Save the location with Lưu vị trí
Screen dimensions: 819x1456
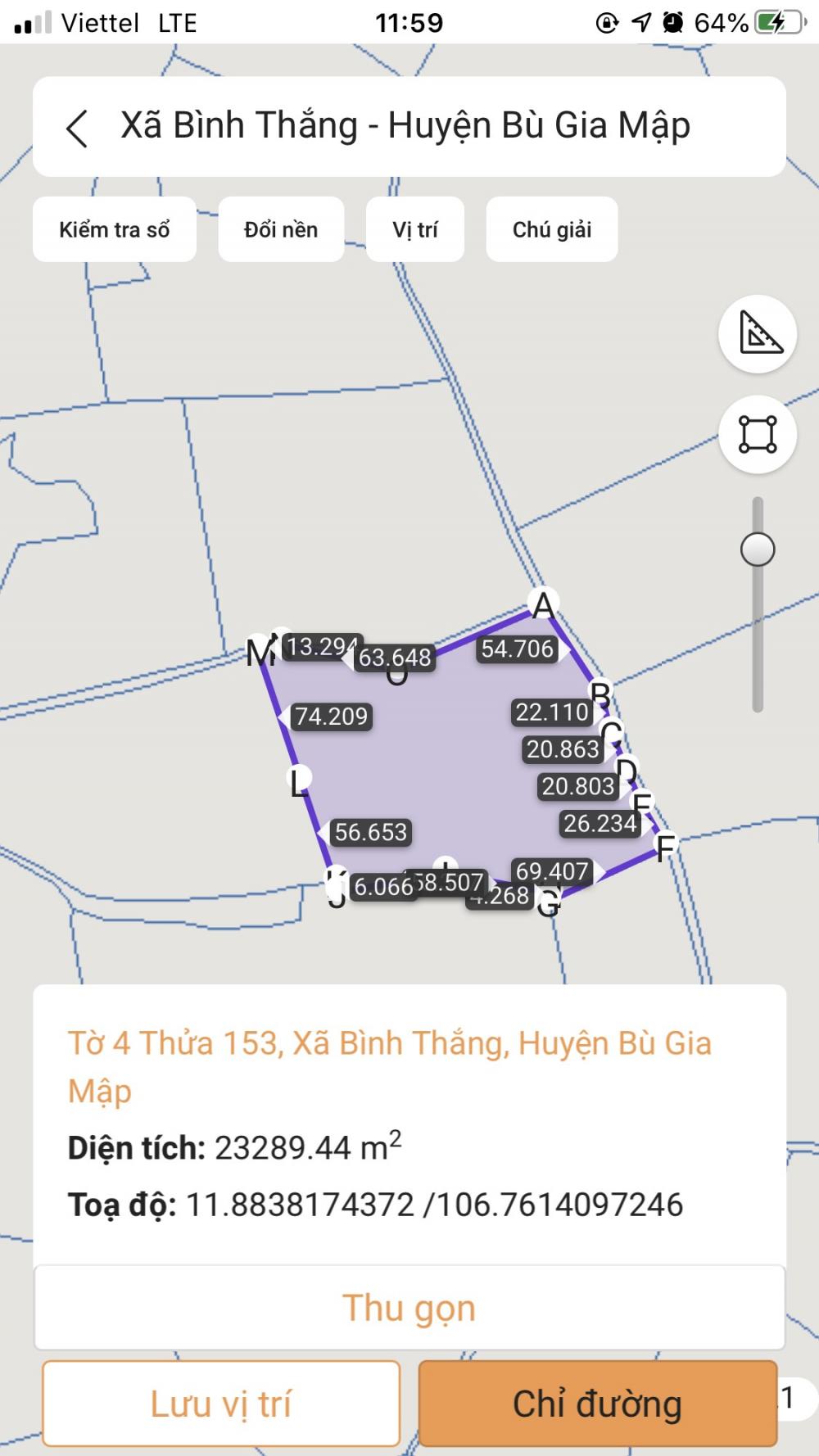pos(221,1404)
